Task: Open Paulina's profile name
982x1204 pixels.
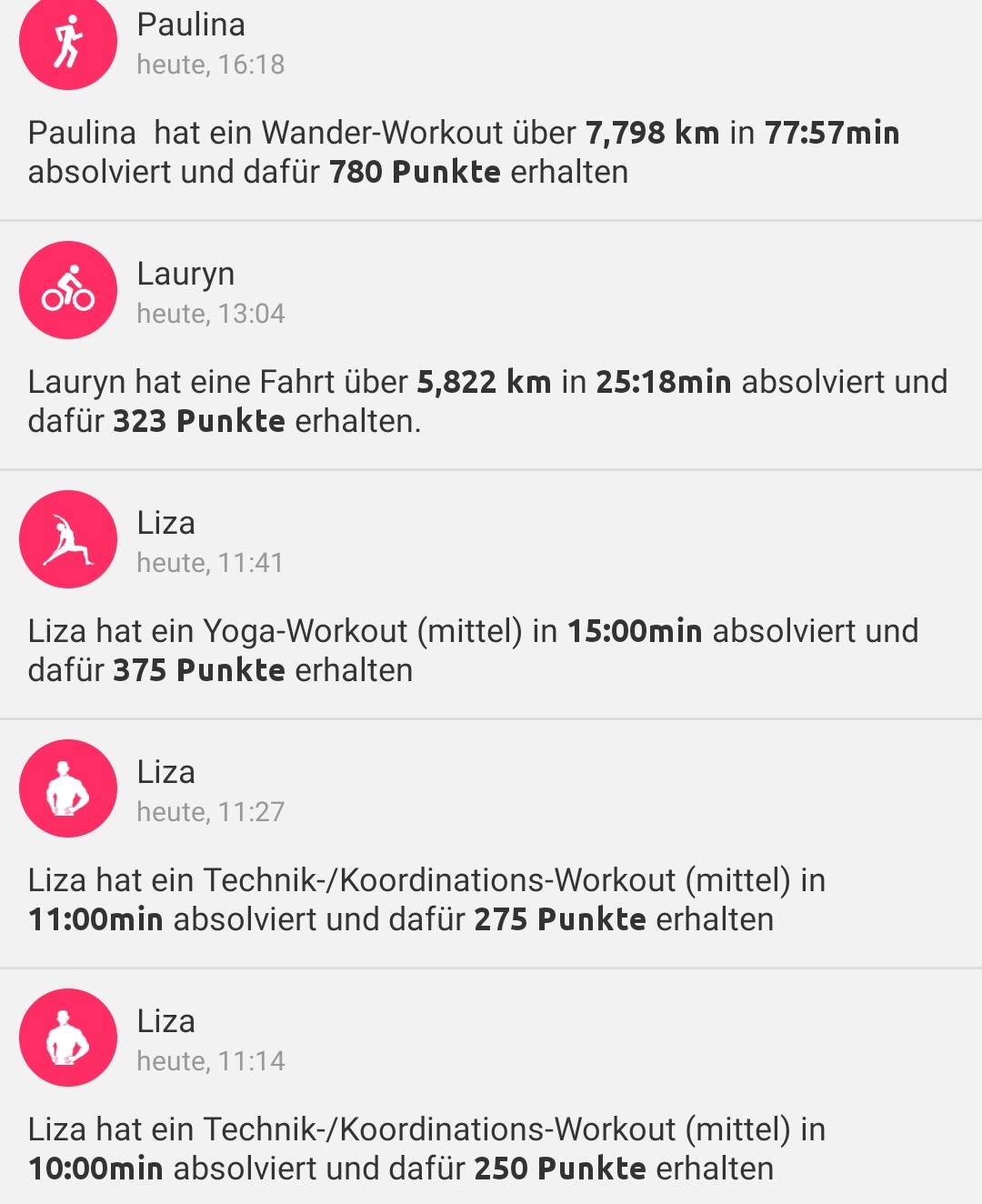Action: pos(191,25)
